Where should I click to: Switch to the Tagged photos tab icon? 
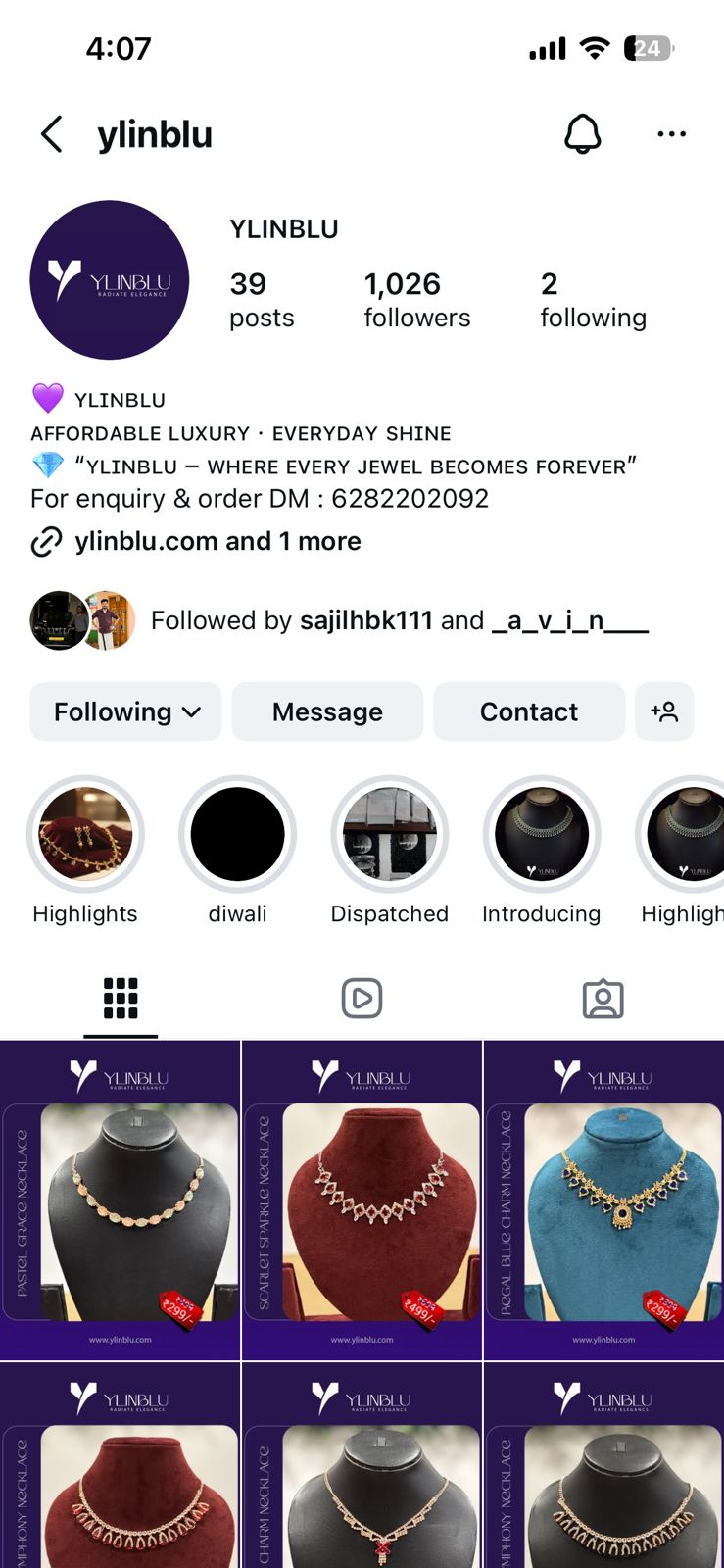click(603, 998)
